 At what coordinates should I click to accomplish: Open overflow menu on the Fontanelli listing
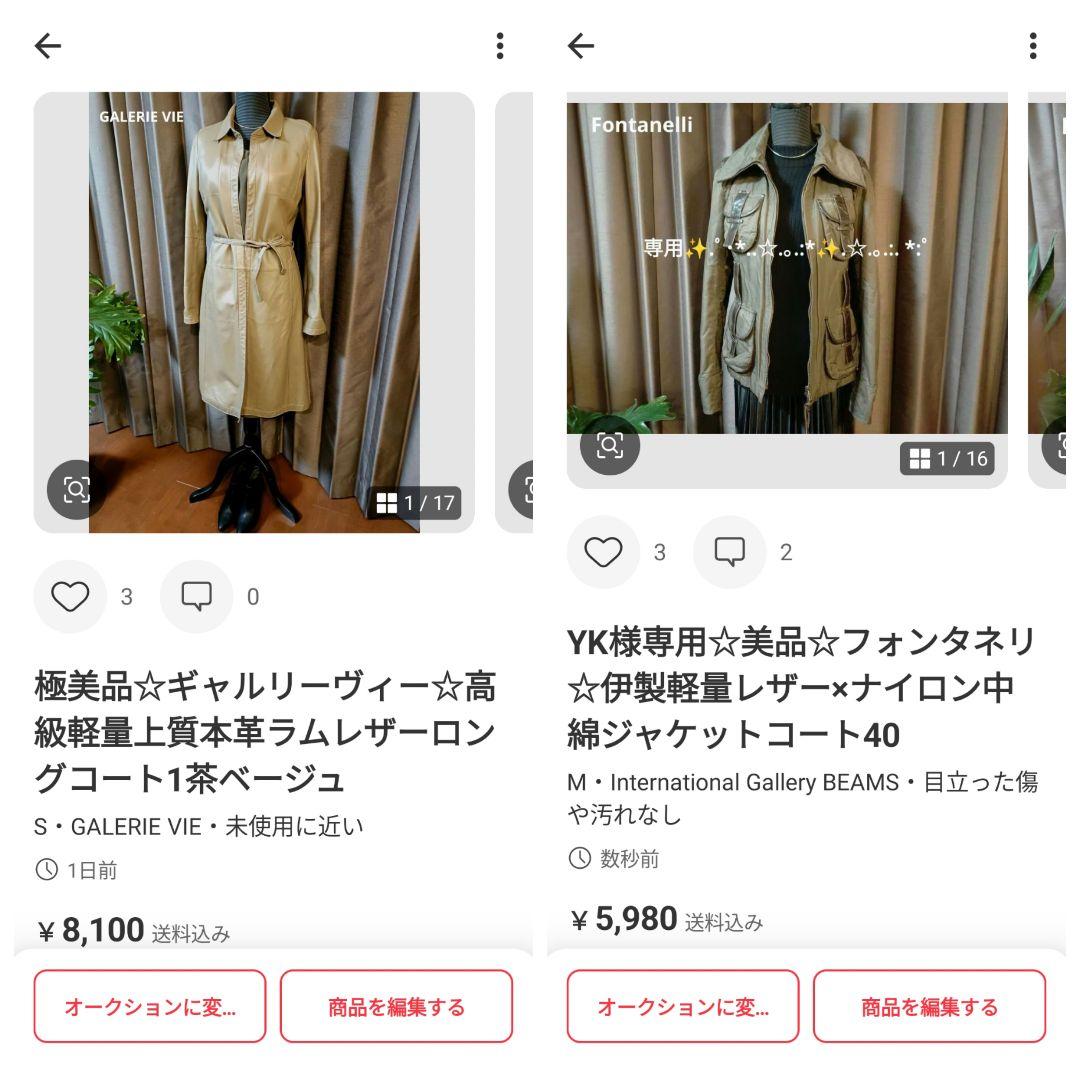[1032, 46]
